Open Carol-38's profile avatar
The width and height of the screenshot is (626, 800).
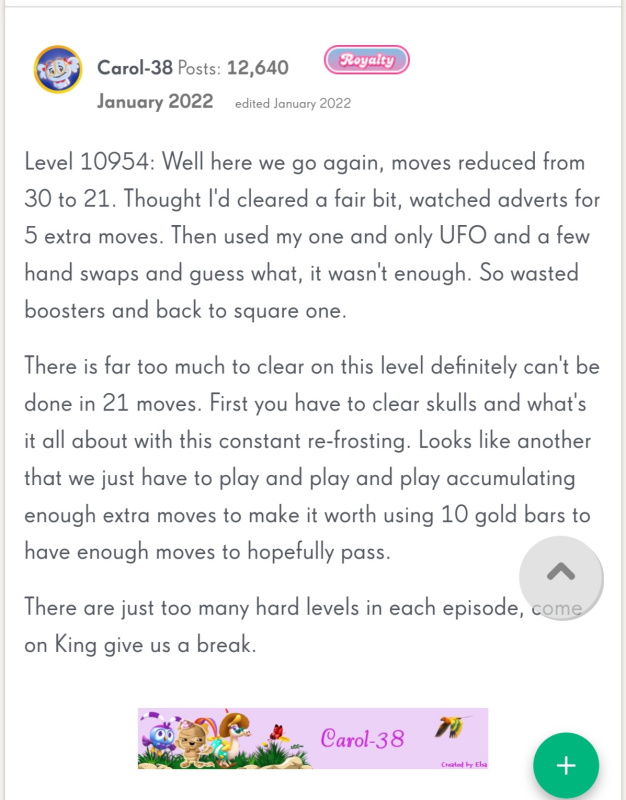(x=58, y=70)
